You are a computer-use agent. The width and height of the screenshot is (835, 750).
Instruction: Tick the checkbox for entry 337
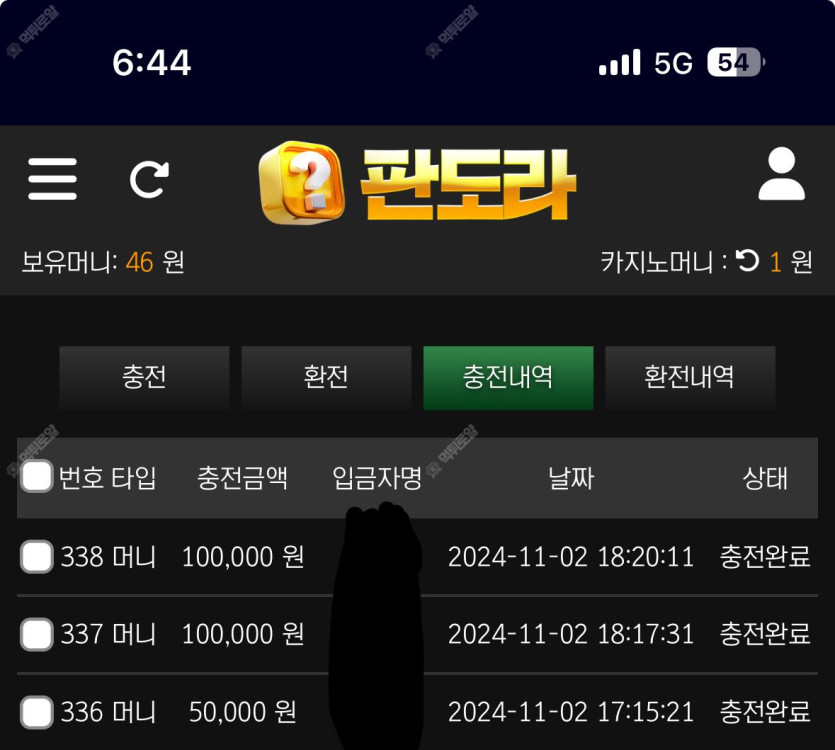tap(37, 634)
